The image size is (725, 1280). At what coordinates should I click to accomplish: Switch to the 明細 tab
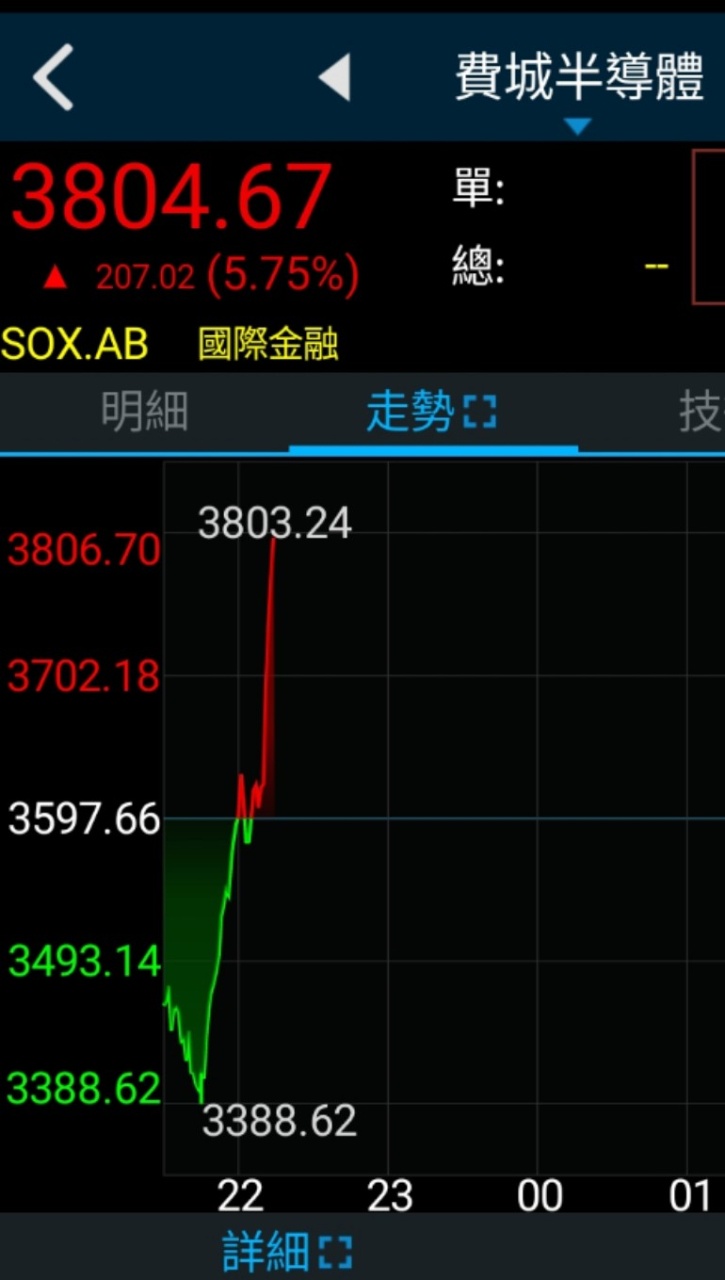click(x=144, y=412)
